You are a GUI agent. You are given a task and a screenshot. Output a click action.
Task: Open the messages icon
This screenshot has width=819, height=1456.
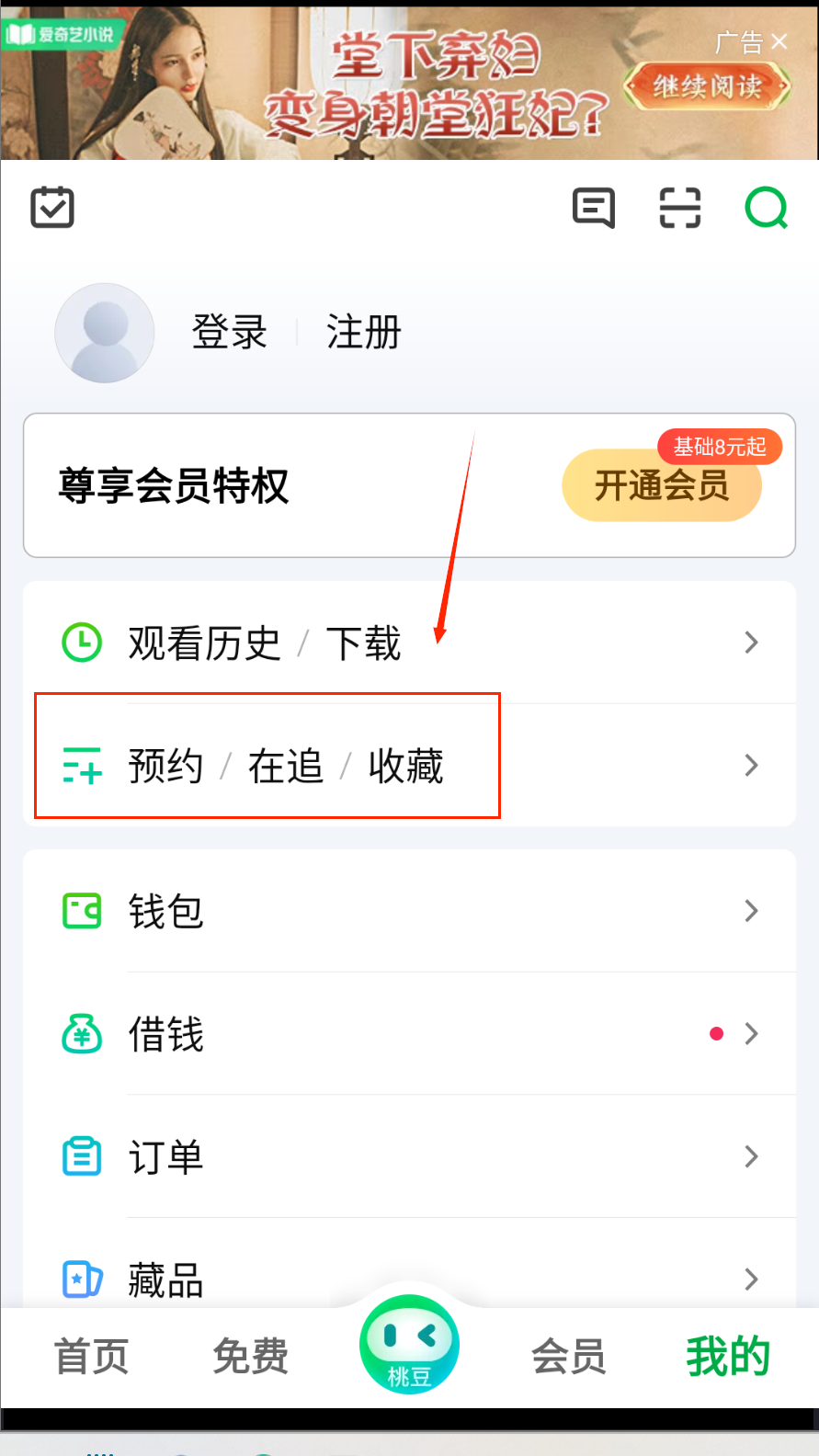coord(593,208)
